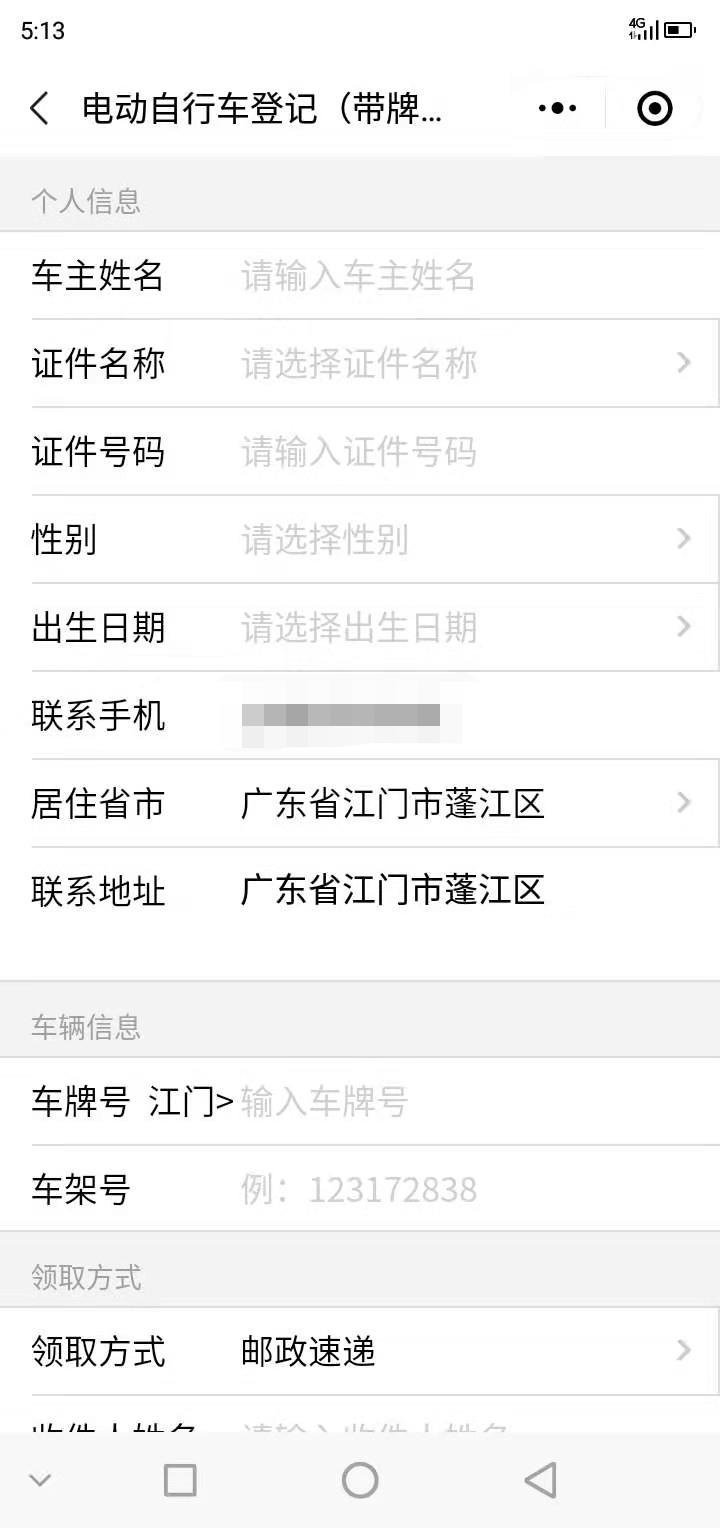
Task: Open the 证件名称 picker
Action: click(x=400, y=364)
